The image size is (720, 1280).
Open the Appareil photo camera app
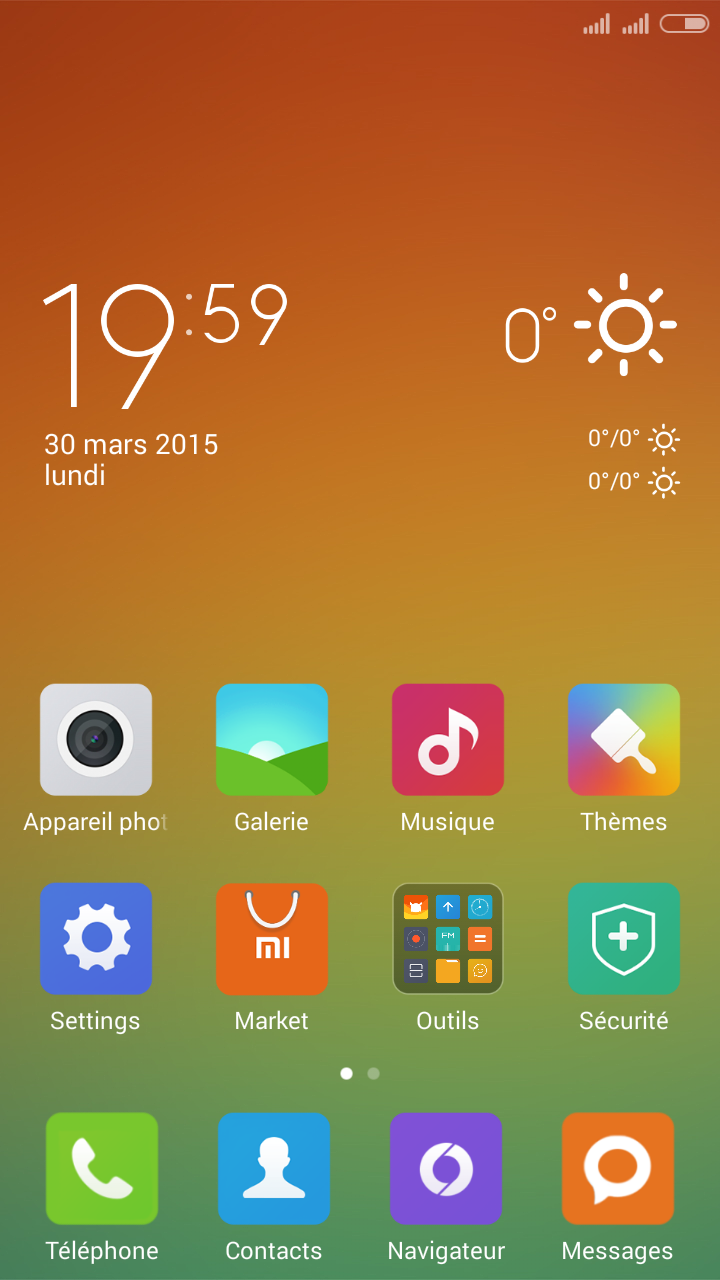pos(96,740)
